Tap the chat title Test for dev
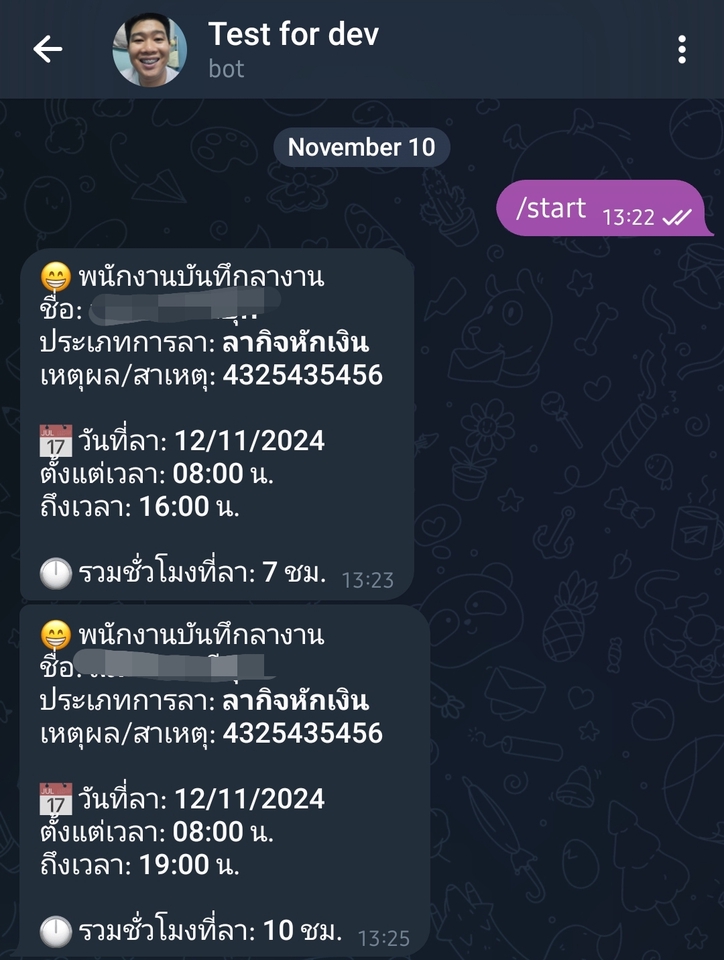Viewport: 724px width, 960px height. tap(293, 34)
